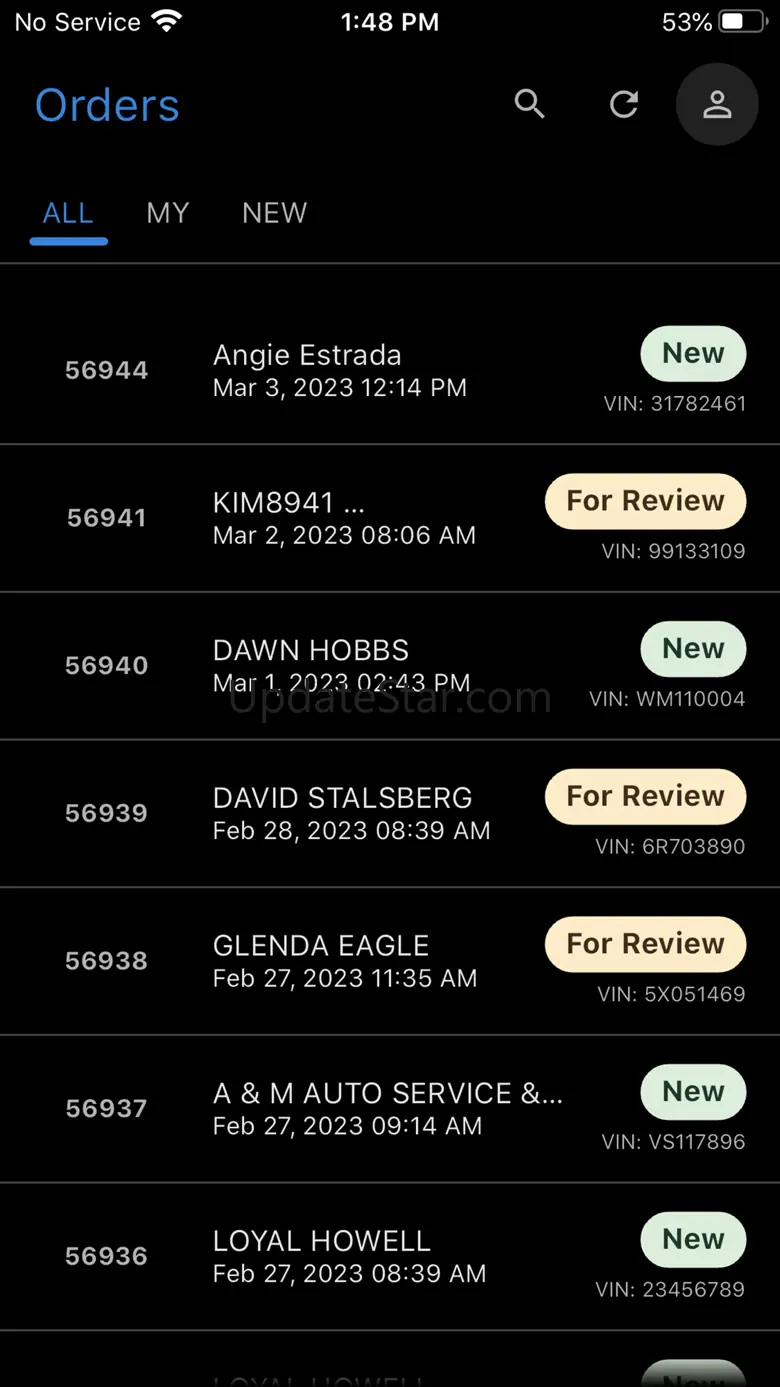This screenshot has height=1387, width=780.
Task: Open A & M AUTO SERVICE order
Action: 389,1108
